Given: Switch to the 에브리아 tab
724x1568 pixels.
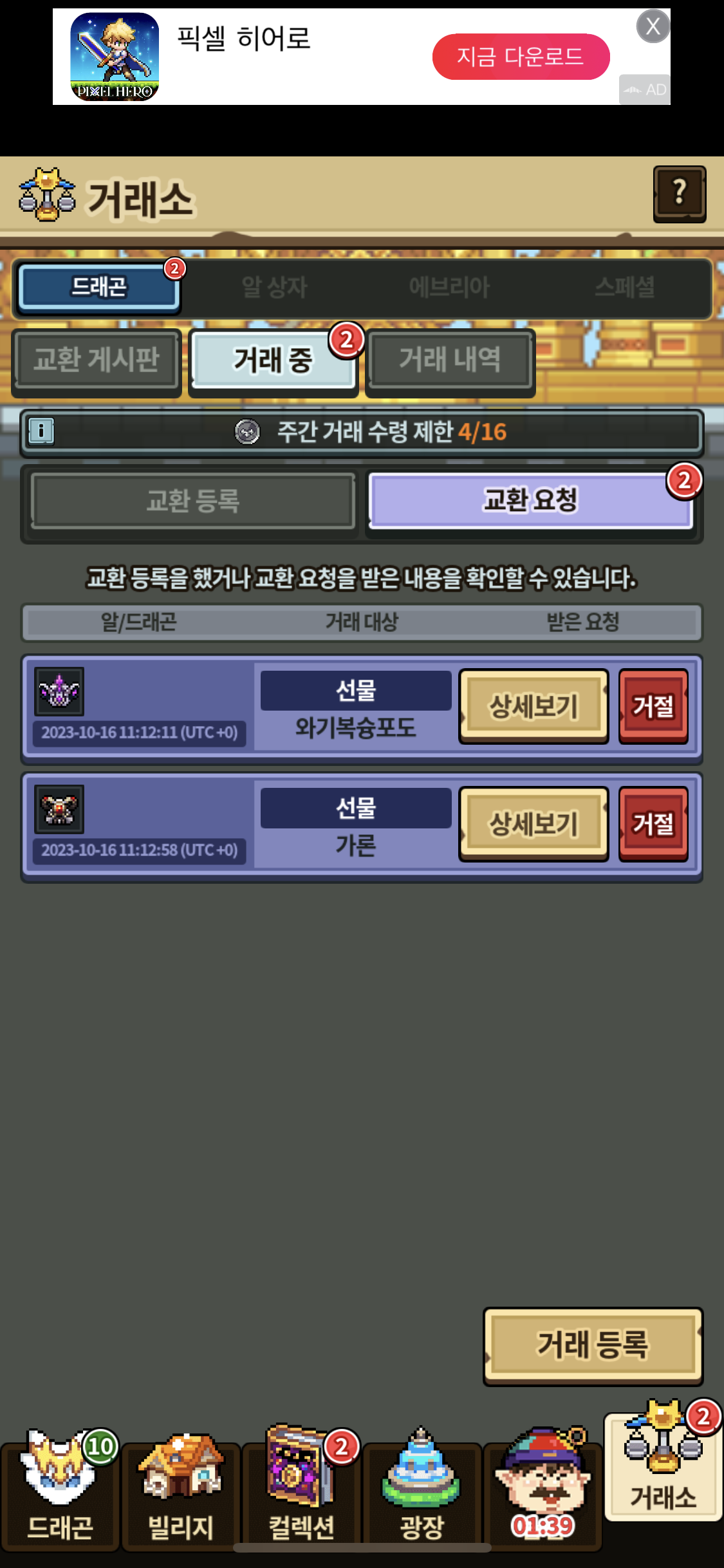Looking at the screenshot, I should tap(449, 287).
